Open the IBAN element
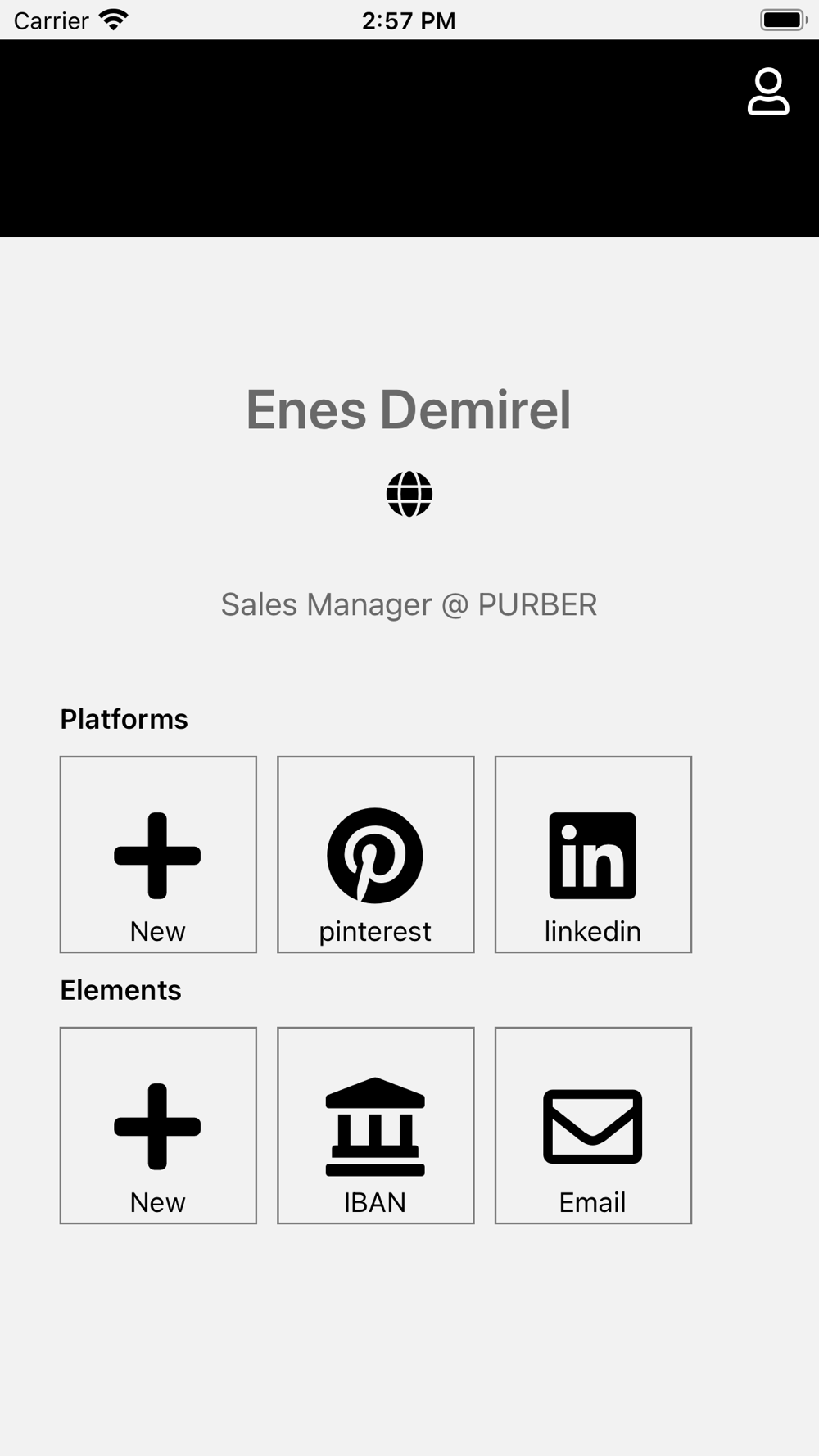Screen dimensions: 819x1456 pos(376,1125)
